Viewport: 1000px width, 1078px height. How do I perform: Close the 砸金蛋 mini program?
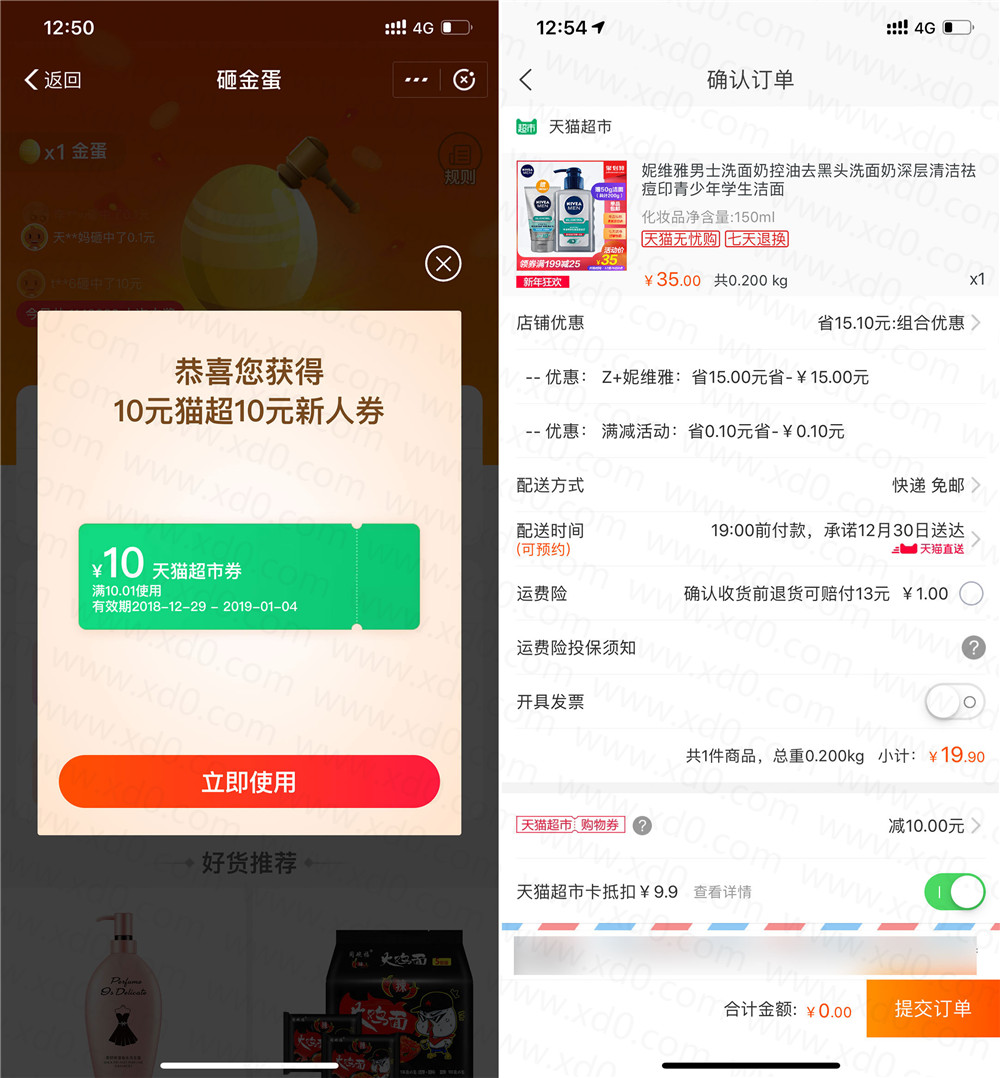tap(464, 80)
